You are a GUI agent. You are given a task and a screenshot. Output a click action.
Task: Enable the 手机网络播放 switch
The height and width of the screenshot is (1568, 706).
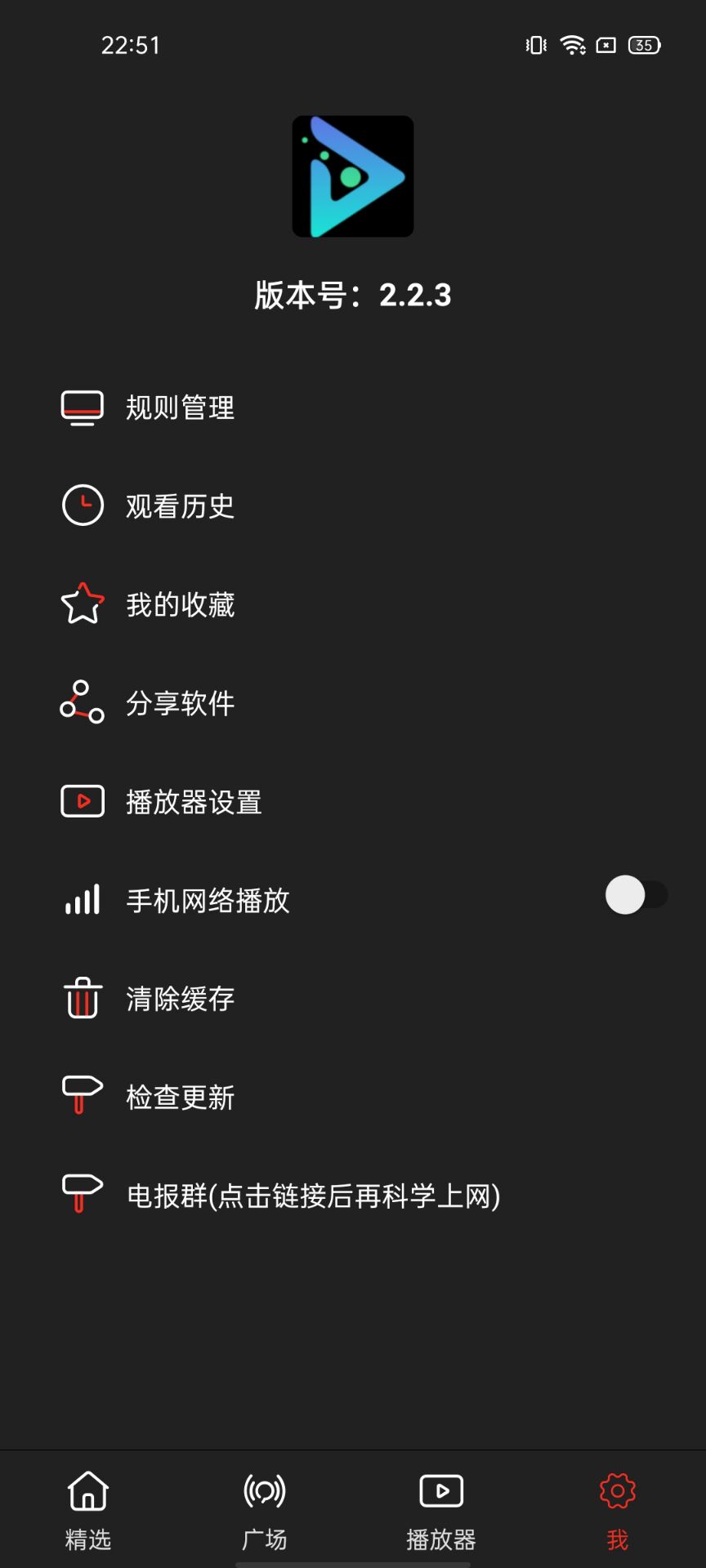point(636,895)
